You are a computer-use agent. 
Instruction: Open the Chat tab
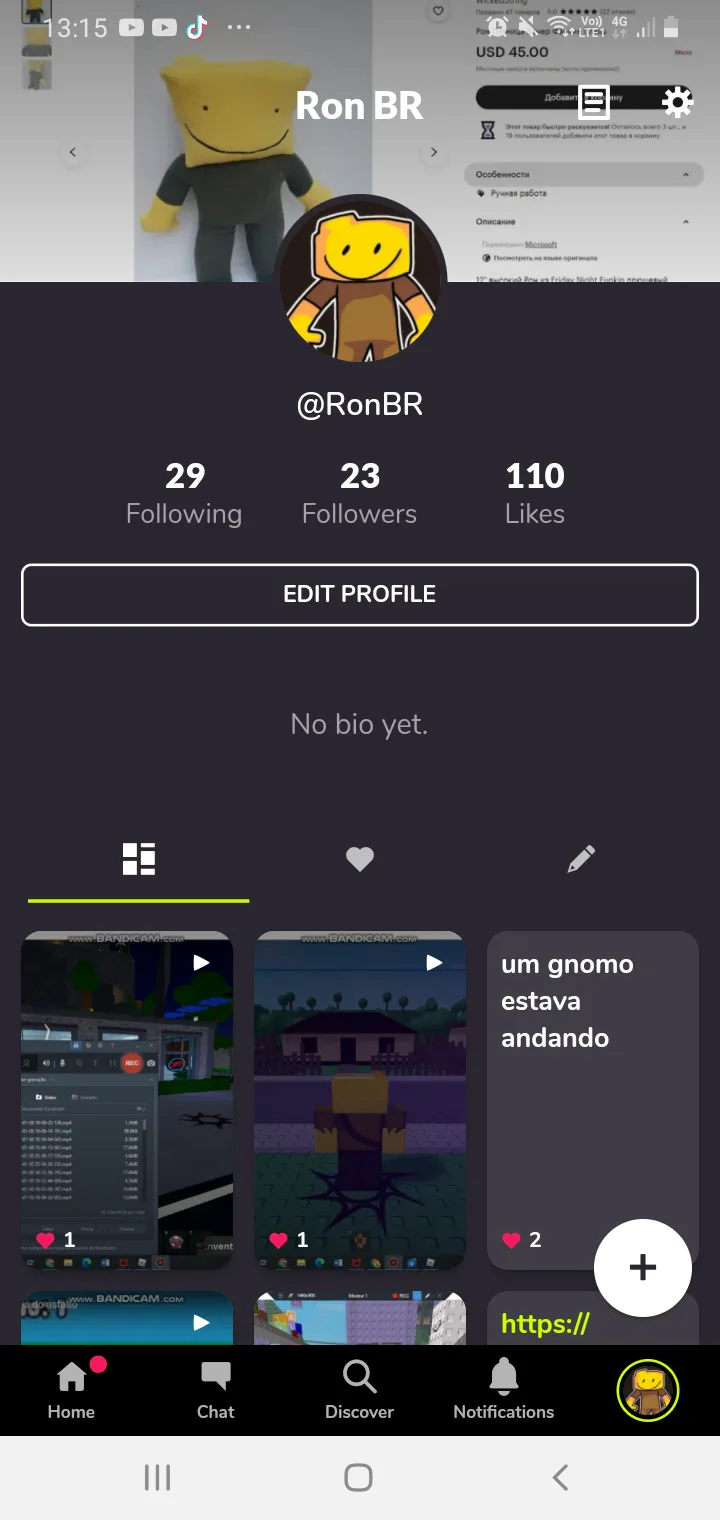click(216, 1390)
